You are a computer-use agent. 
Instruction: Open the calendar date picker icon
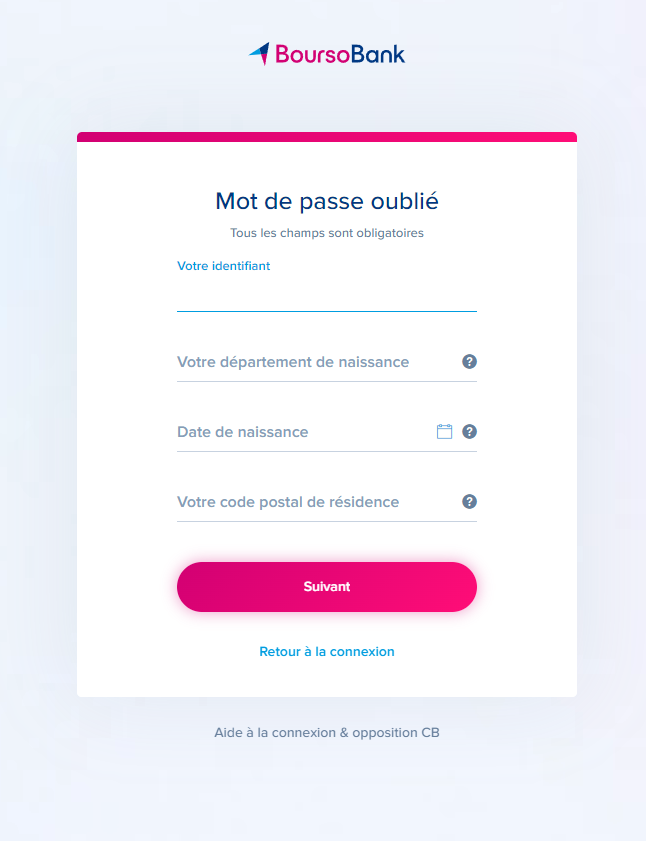445,432
